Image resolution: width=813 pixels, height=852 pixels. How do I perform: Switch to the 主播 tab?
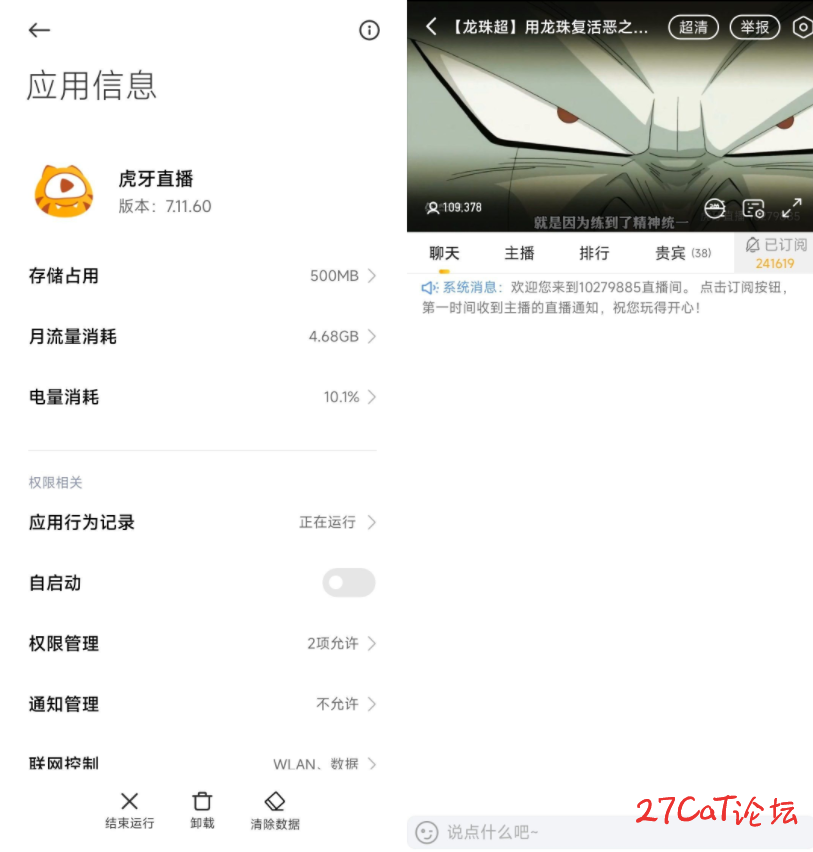[x=519, y=253]
